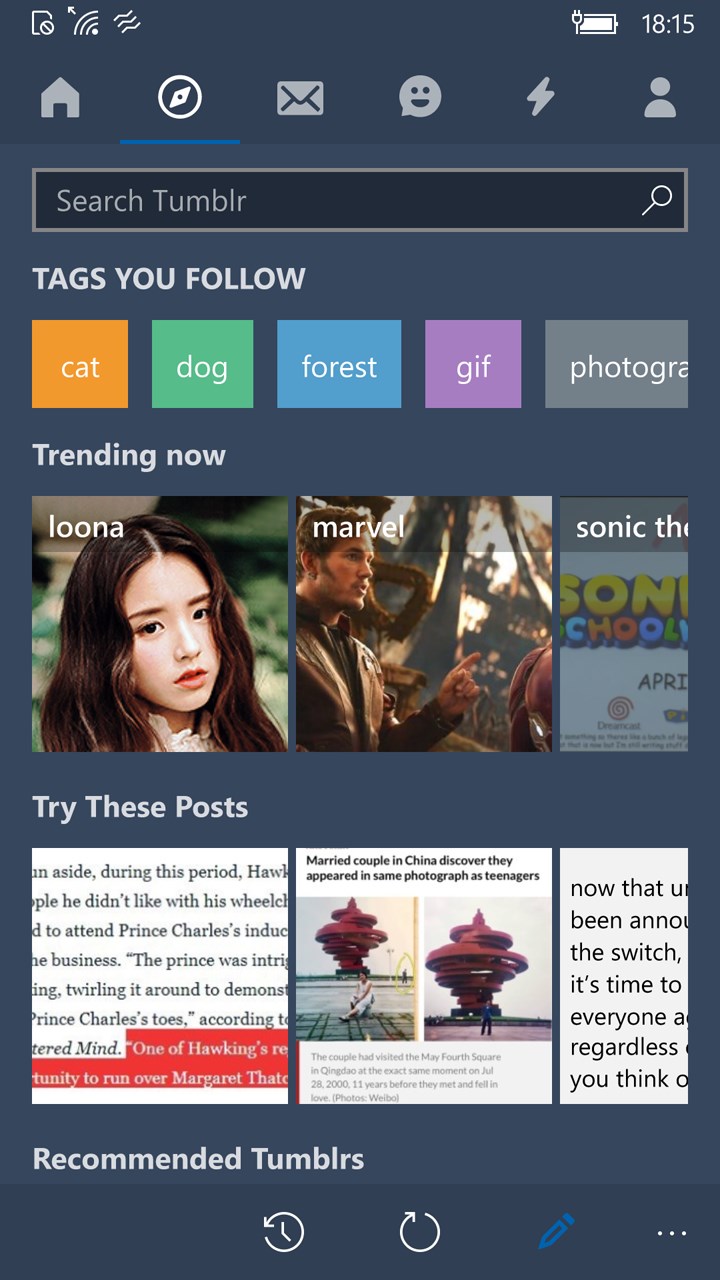720x1280 pixels.
Task: Select the forest tag chip
Action: 339,364
